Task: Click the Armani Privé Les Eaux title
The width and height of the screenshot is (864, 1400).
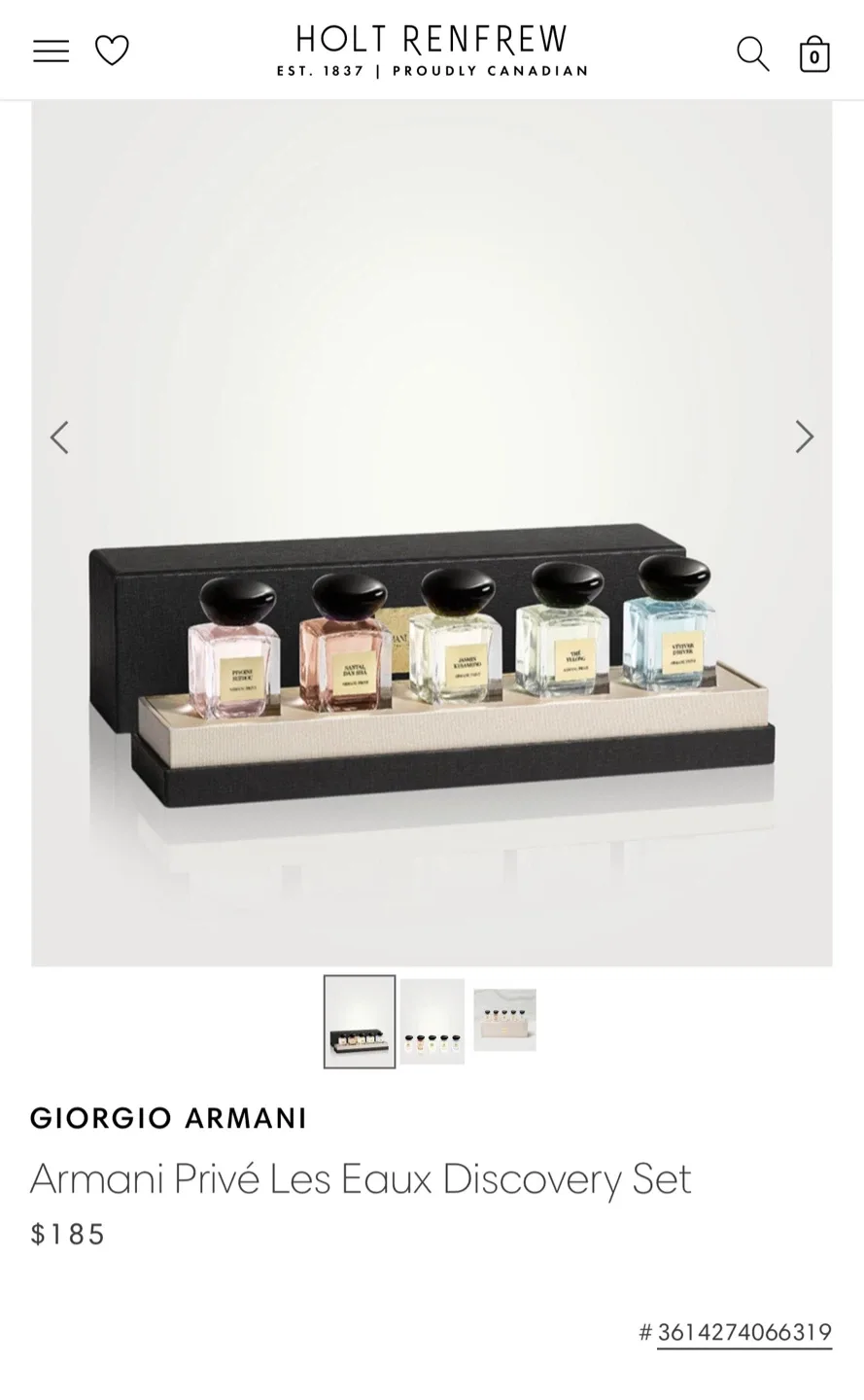Action: click(362, 1178)
